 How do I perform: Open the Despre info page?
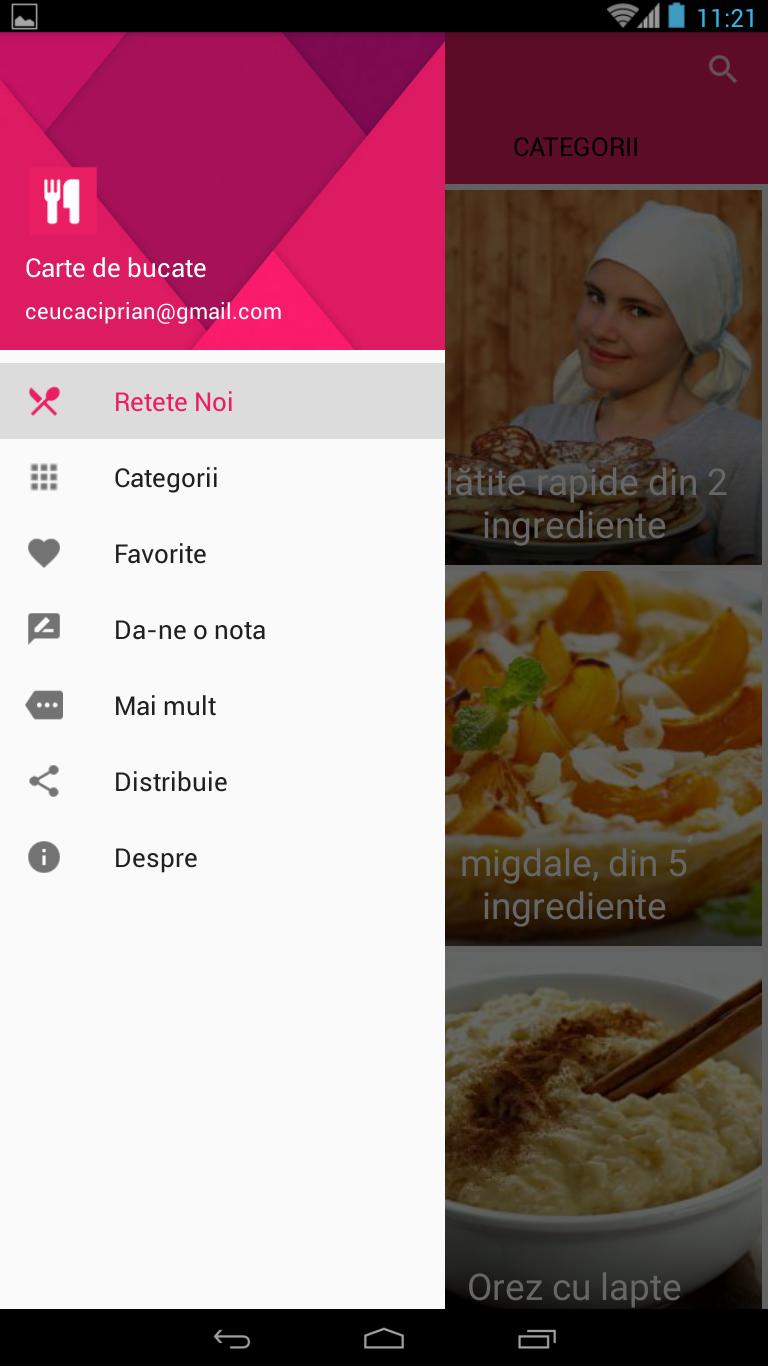[x=155, y=858]
